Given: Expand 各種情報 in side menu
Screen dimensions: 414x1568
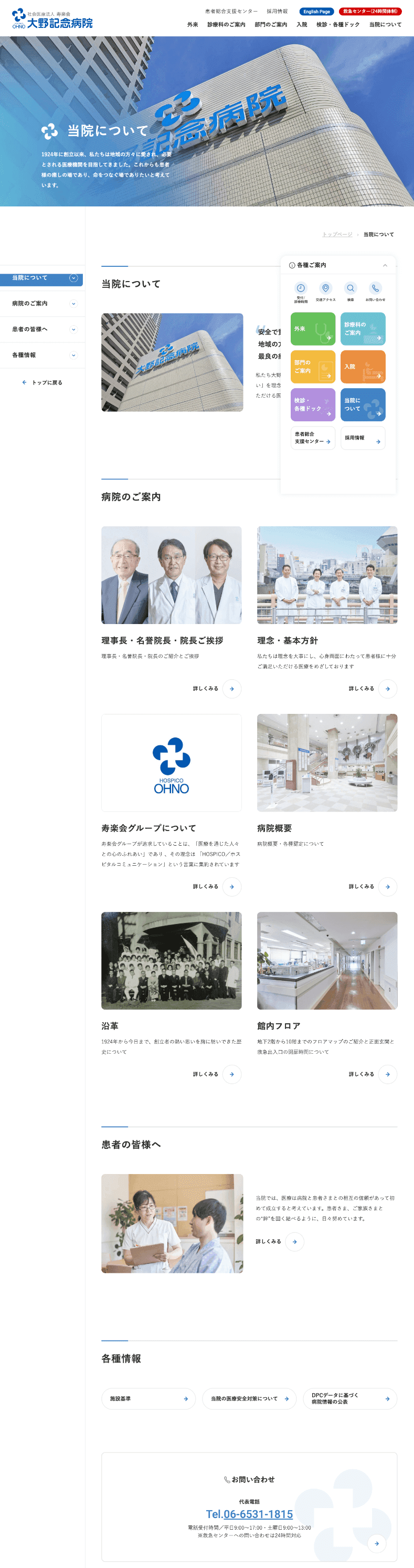Looking at the screenshot, I should pos(73,356).
